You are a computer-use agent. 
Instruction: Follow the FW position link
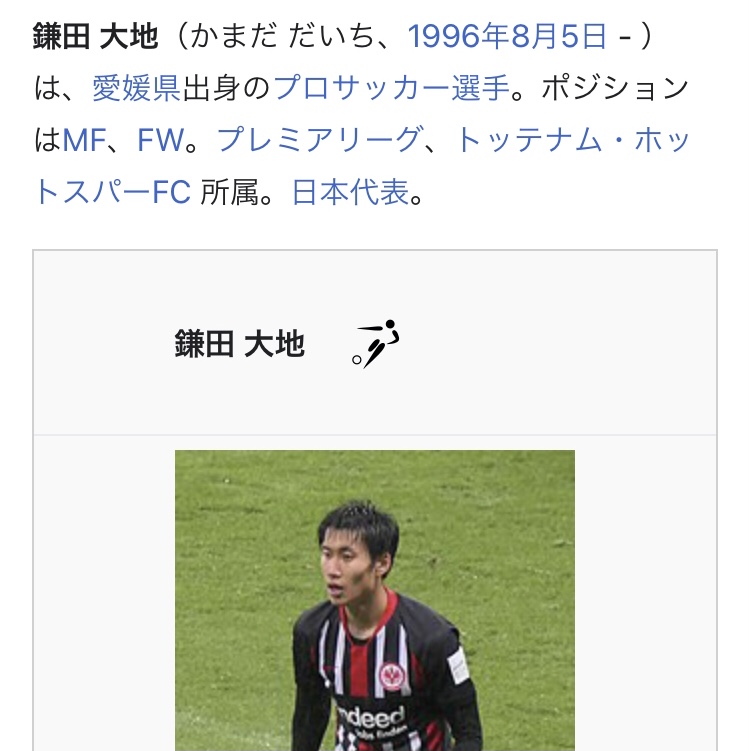[161, 141]
